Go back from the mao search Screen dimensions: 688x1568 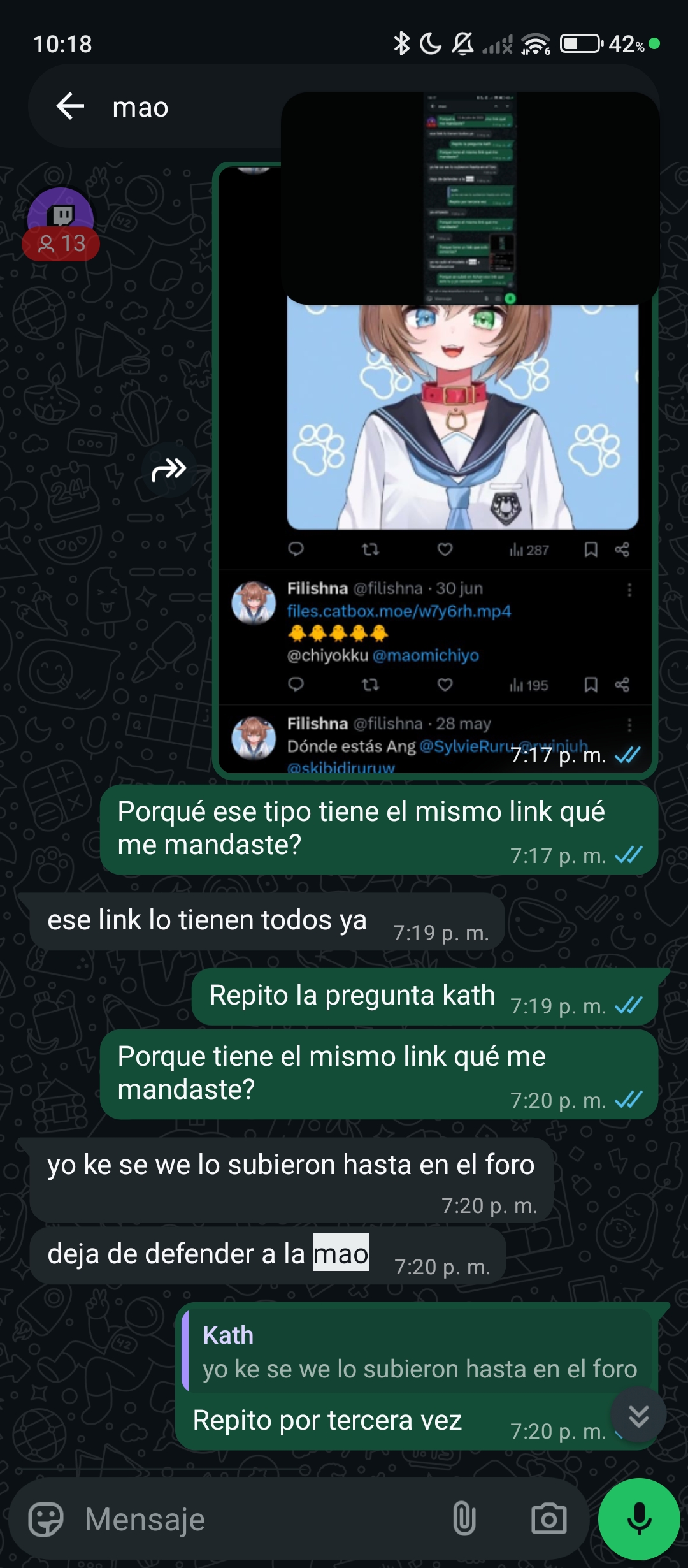[x=70, y=106]
